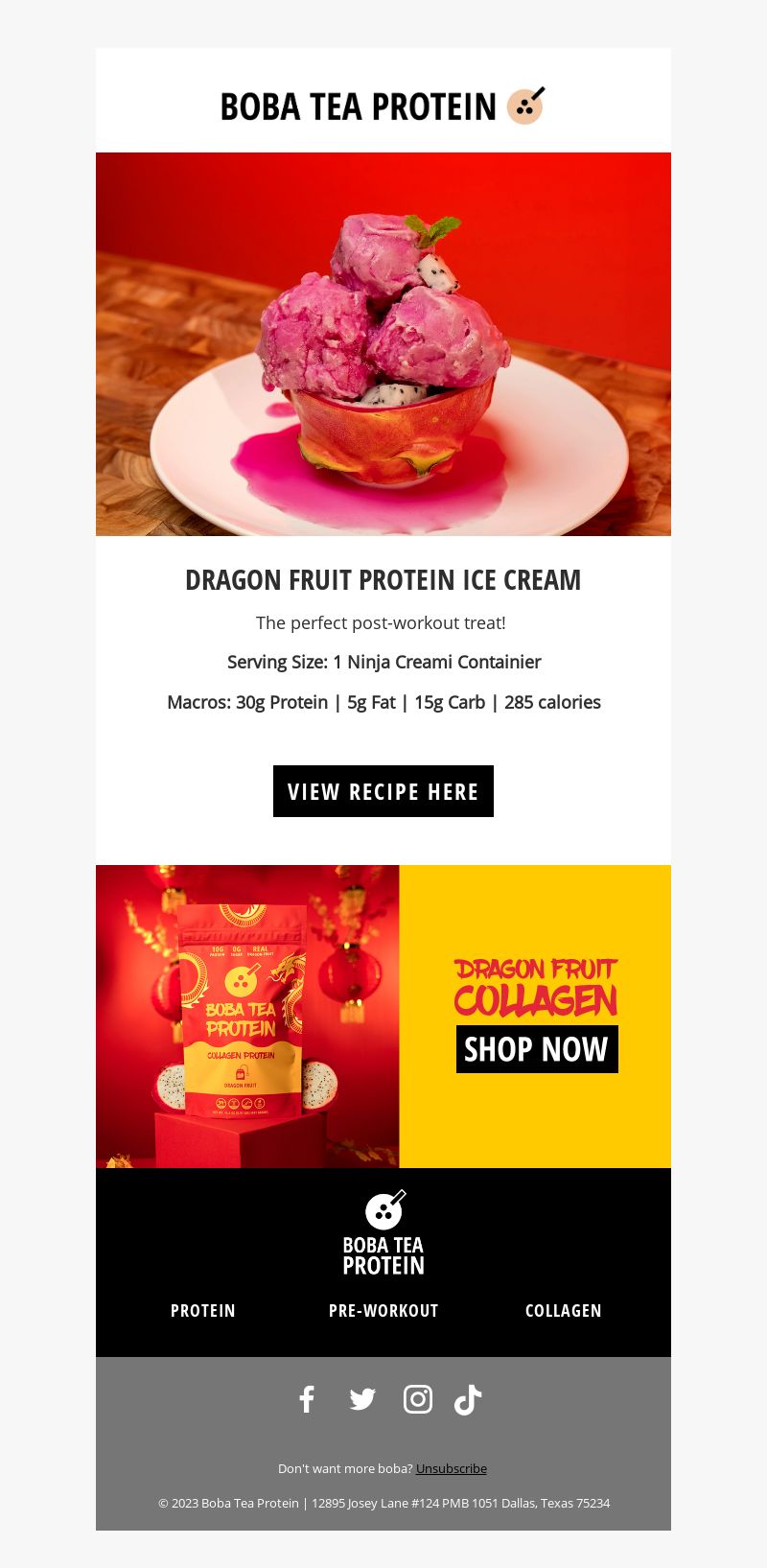This screenshot has width=767, height=1568.
Task: Visit the Facebook page
Action: pyautogui.click(x=307, y=1399)
